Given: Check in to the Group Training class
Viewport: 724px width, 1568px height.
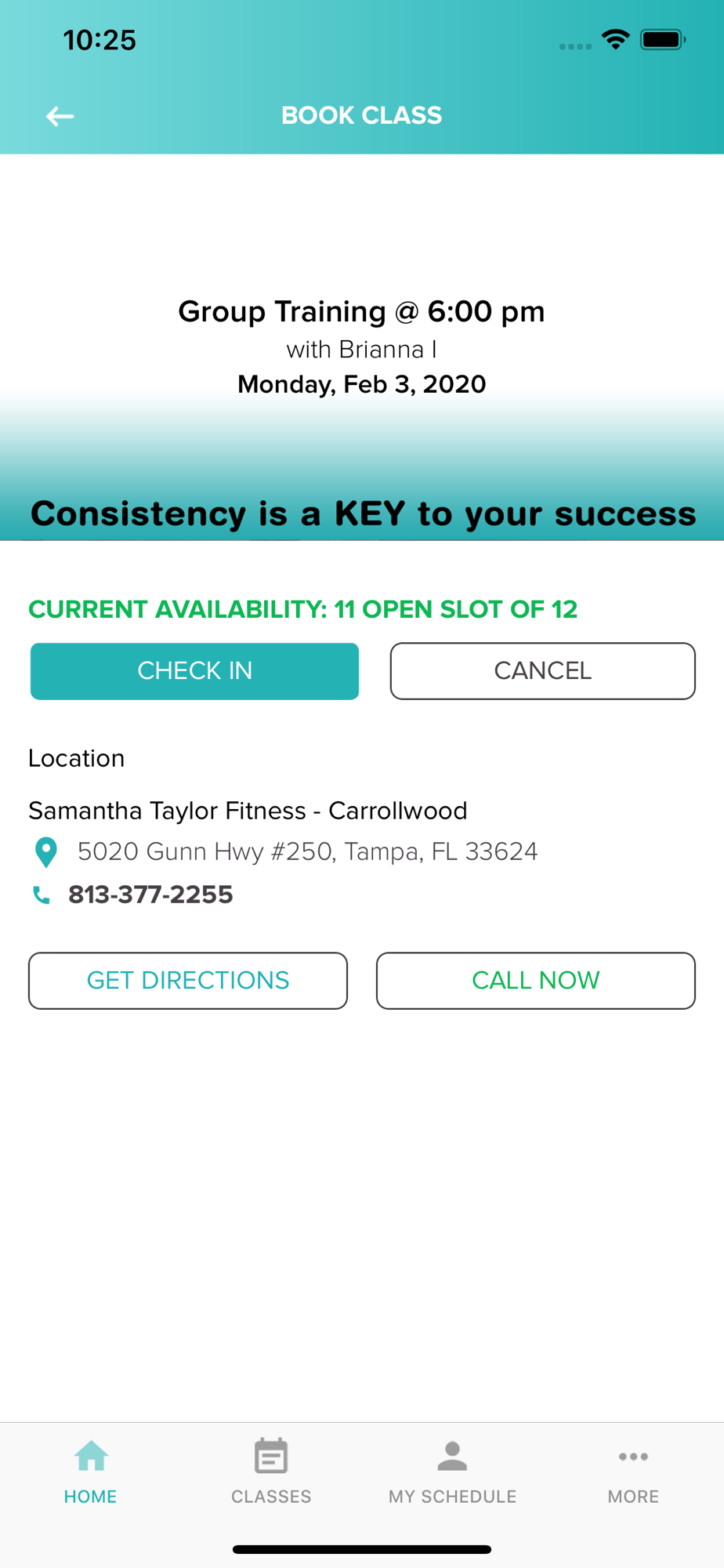Looking at the screenshot, I should point(194,671).
